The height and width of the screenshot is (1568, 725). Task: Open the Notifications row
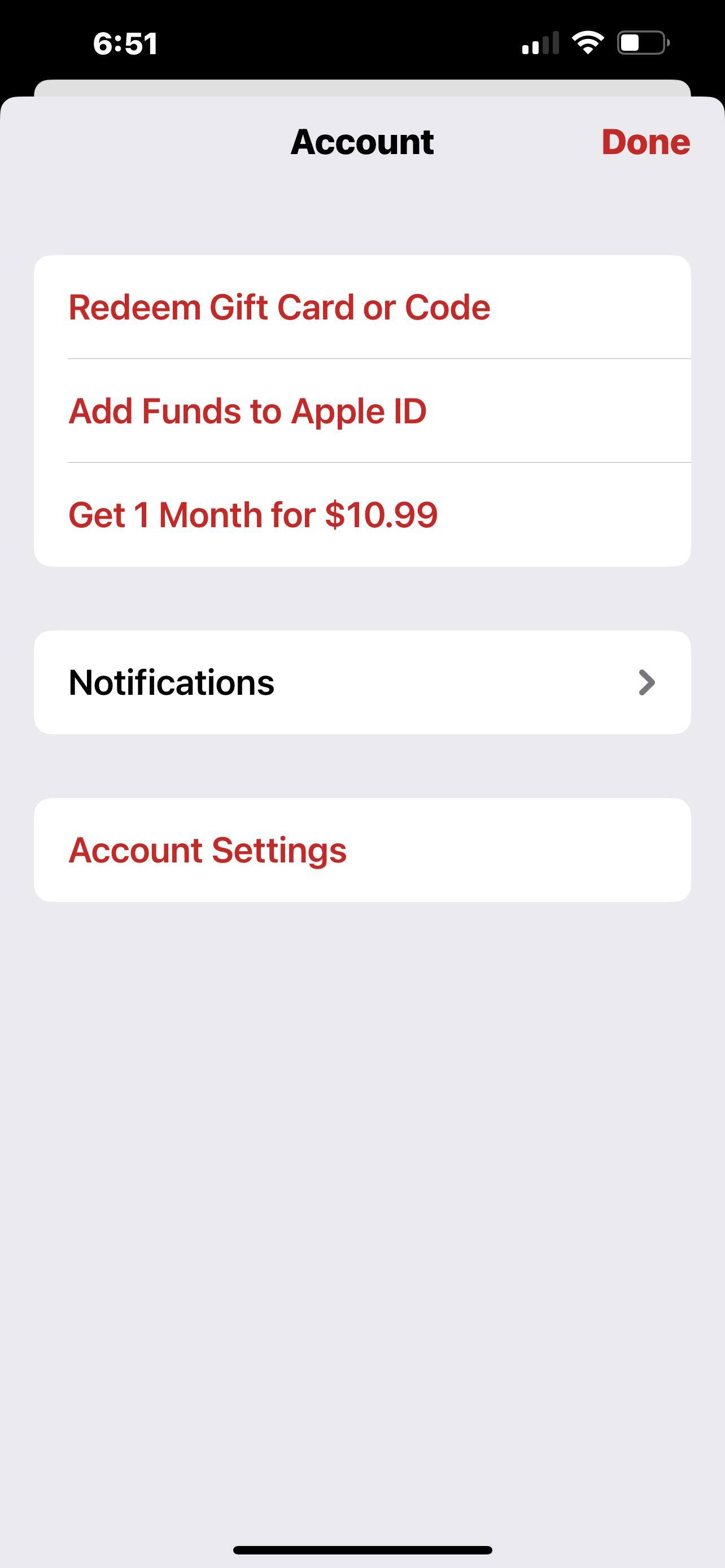coord(361,682)
